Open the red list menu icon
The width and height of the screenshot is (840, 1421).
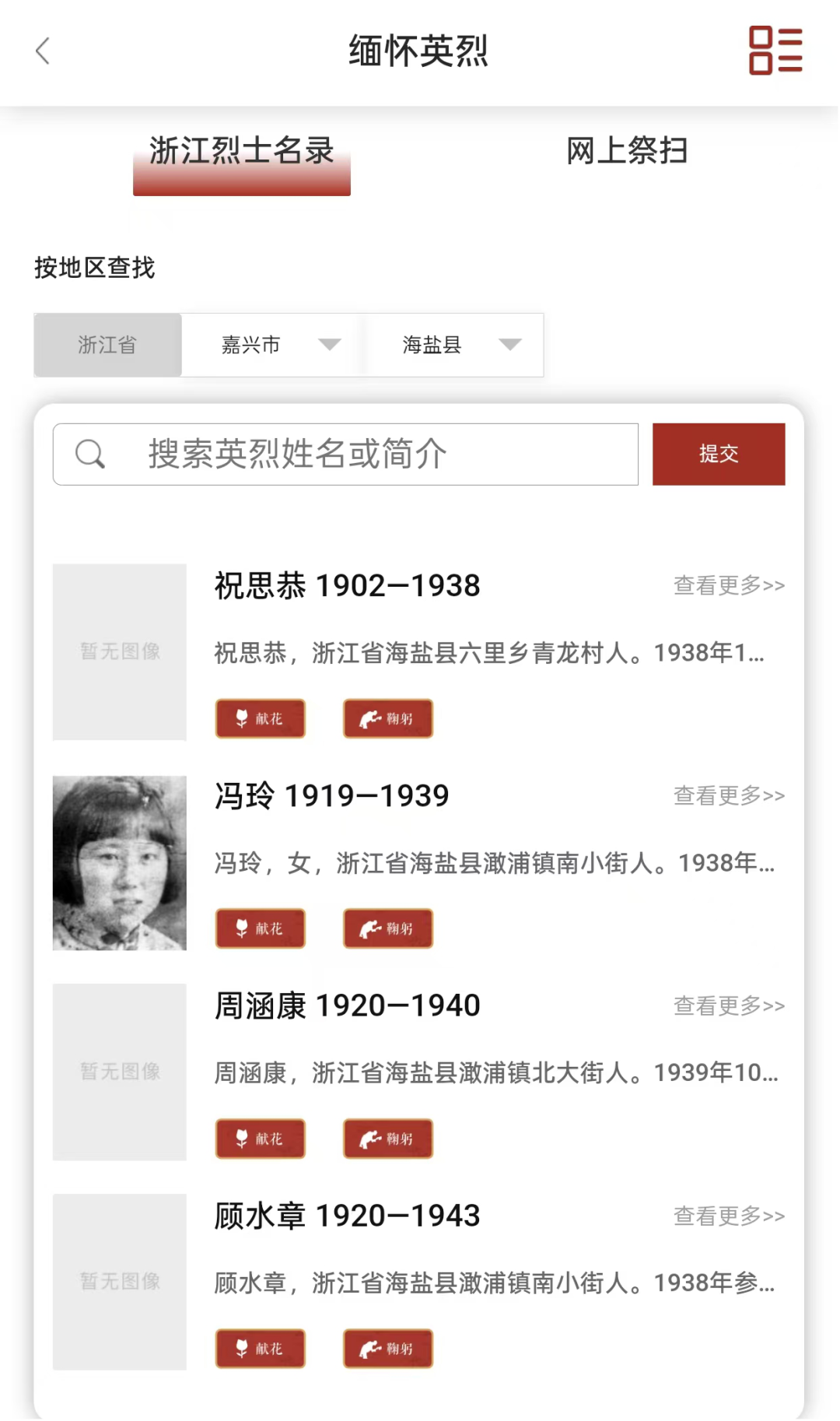775,51
